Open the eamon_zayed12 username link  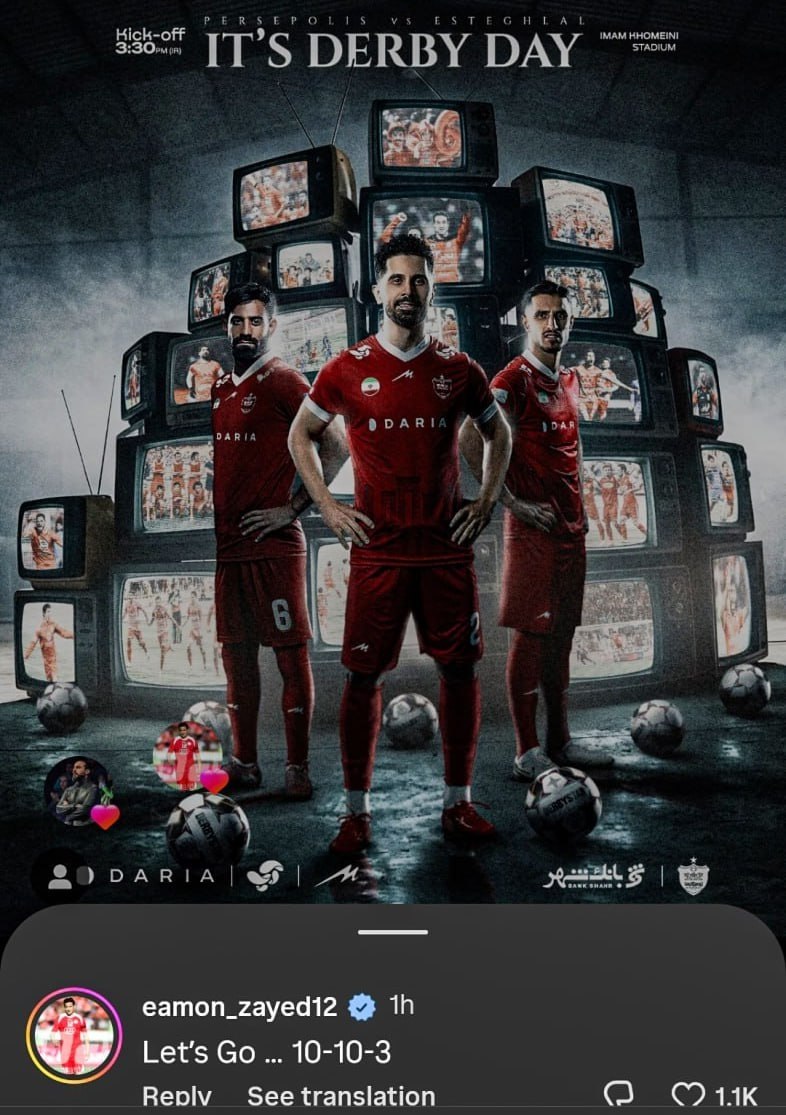point(241,1007)
